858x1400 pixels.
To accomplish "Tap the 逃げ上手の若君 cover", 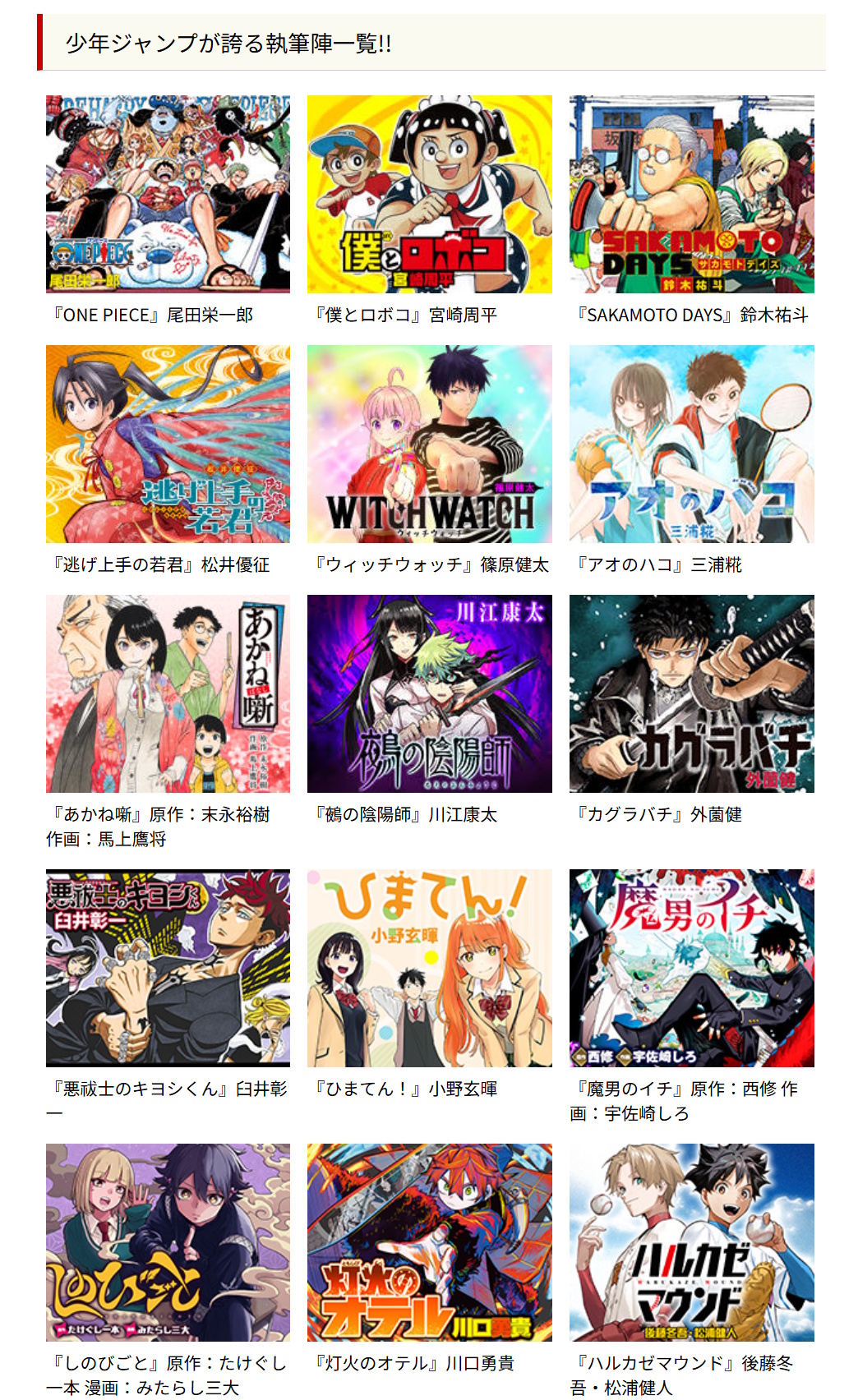I will [168, 444].
